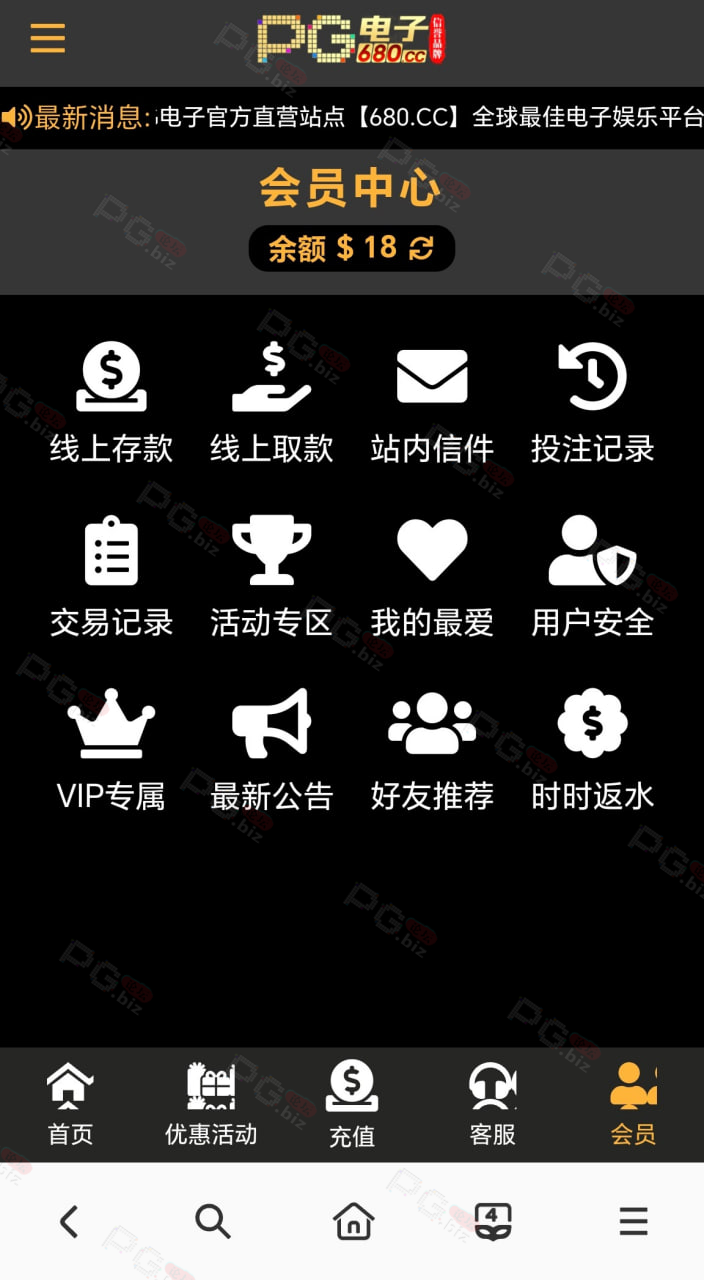Open 用户安全 account security
This screenshot has width=704, height=1280.
click(592, 577)
